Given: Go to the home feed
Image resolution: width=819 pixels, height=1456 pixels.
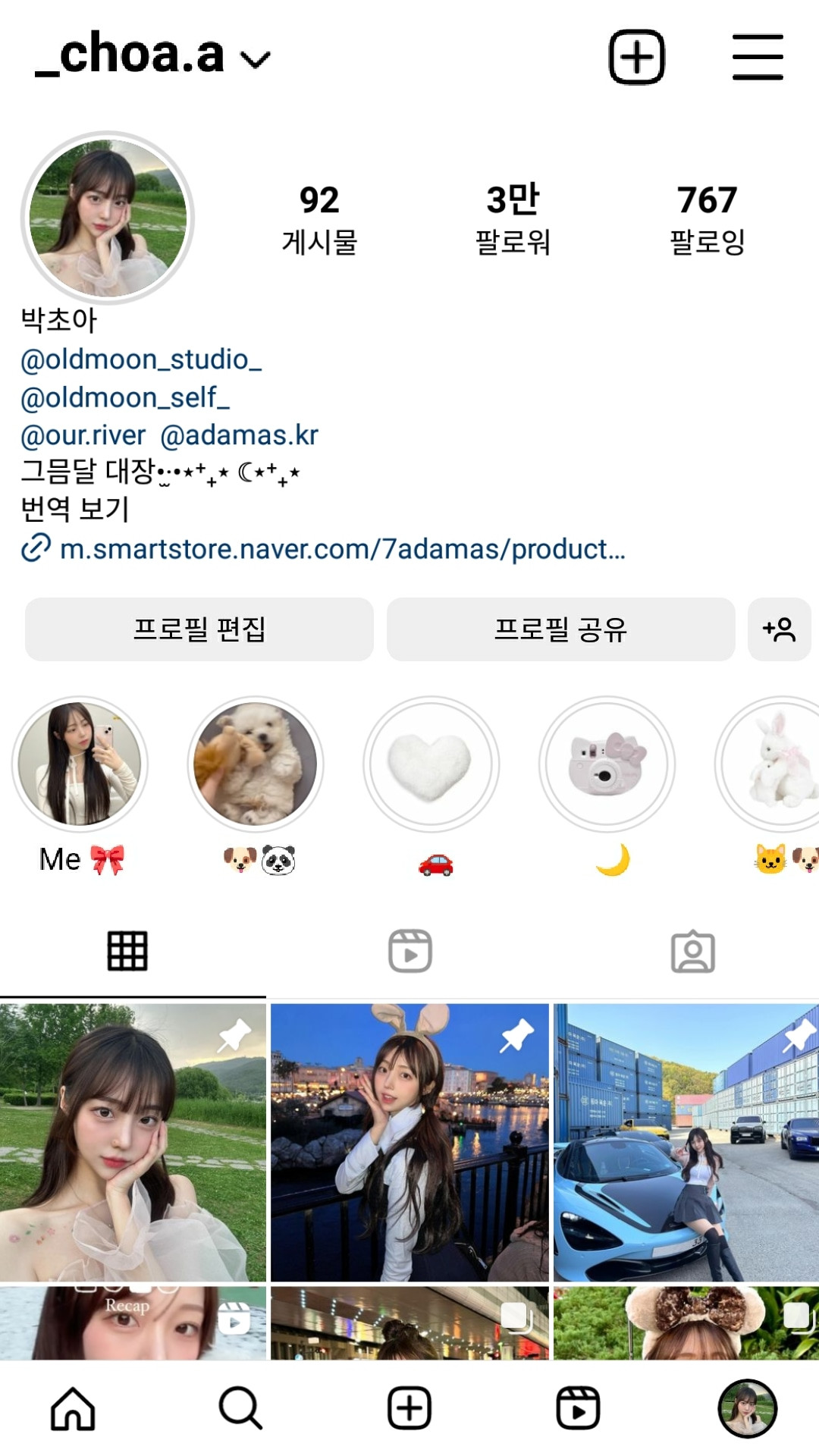Looking at the screenshot, I should click(73, 1408).
